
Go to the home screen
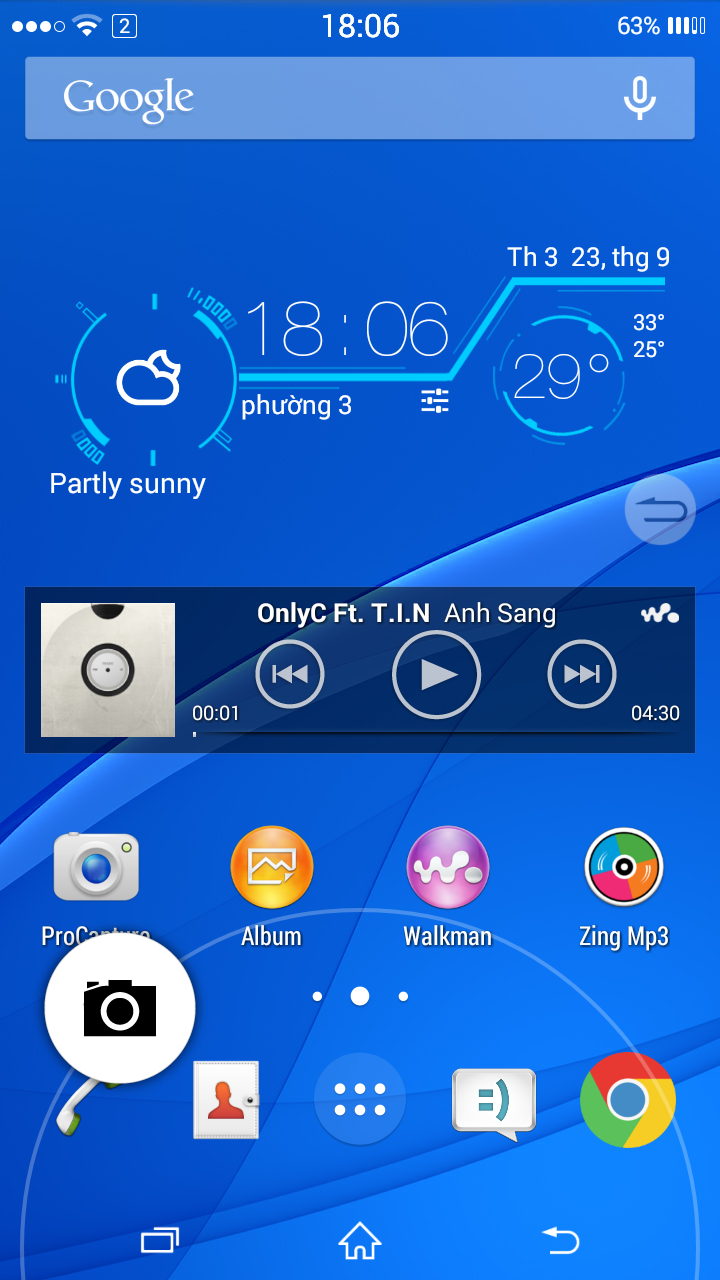360,1241
